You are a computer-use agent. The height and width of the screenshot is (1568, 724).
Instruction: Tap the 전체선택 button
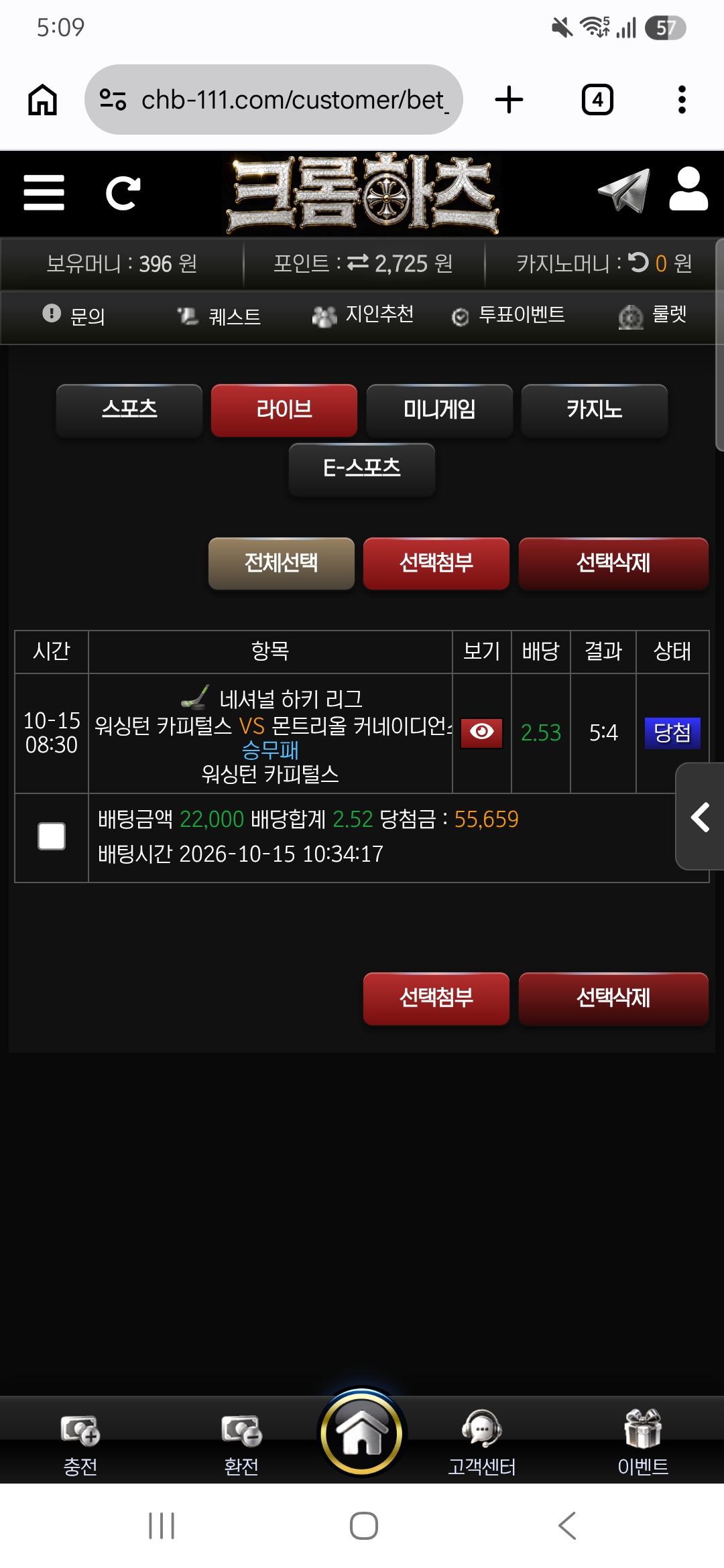[x=282, y=564]
